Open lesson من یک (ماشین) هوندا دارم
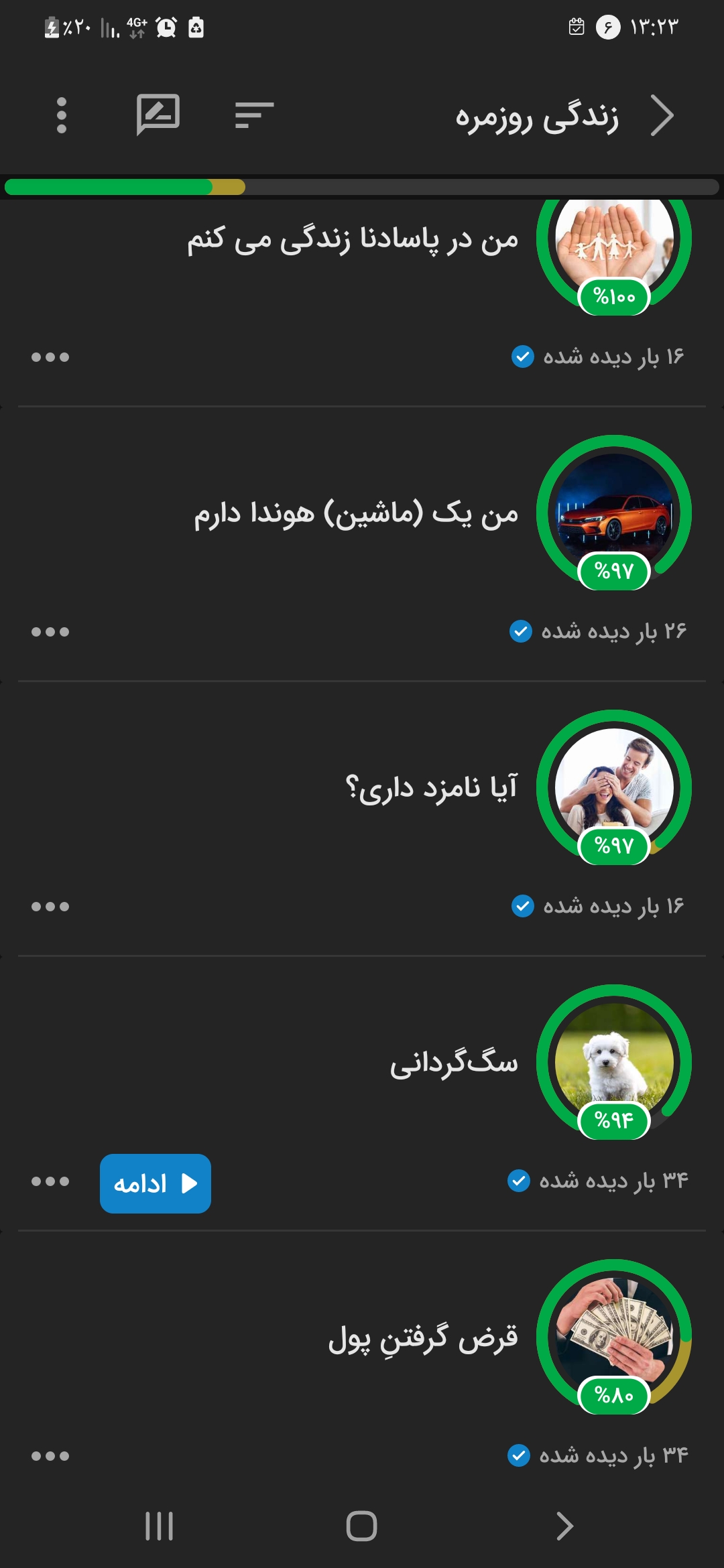 click(x=356, y=514)
